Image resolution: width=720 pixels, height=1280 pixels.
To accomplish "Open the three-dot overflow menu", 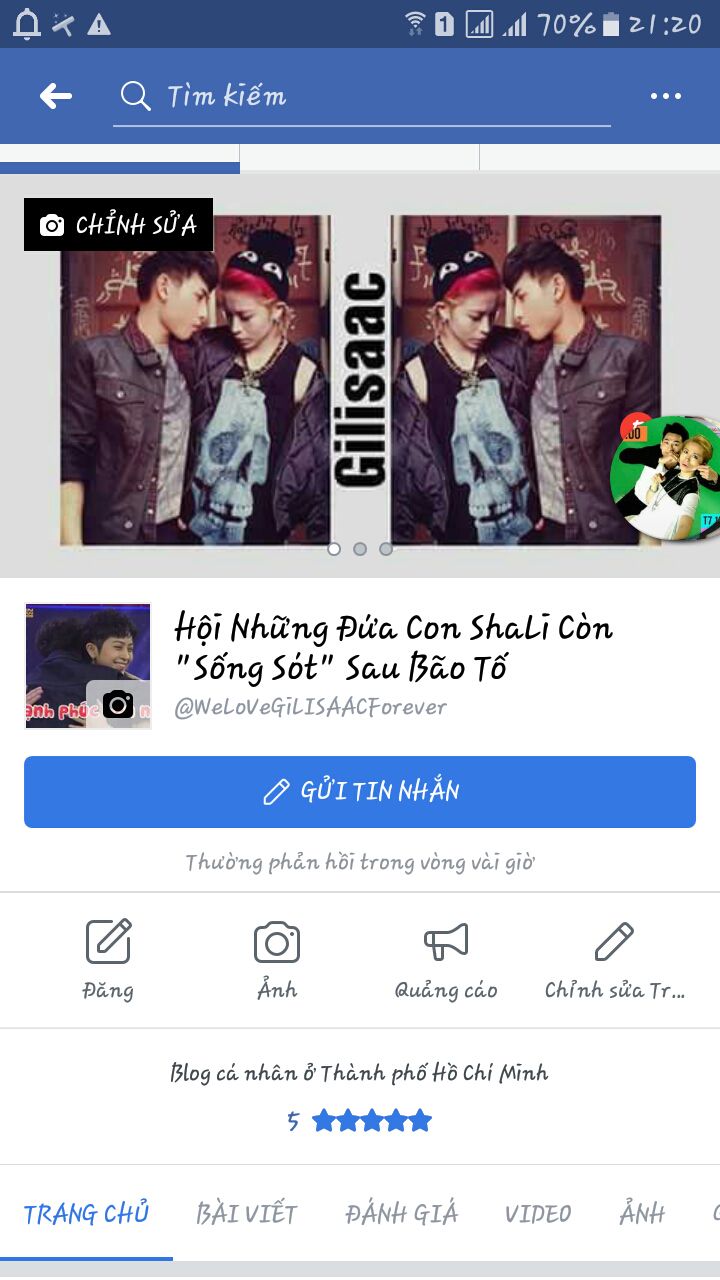I will [x=665, y=96].
